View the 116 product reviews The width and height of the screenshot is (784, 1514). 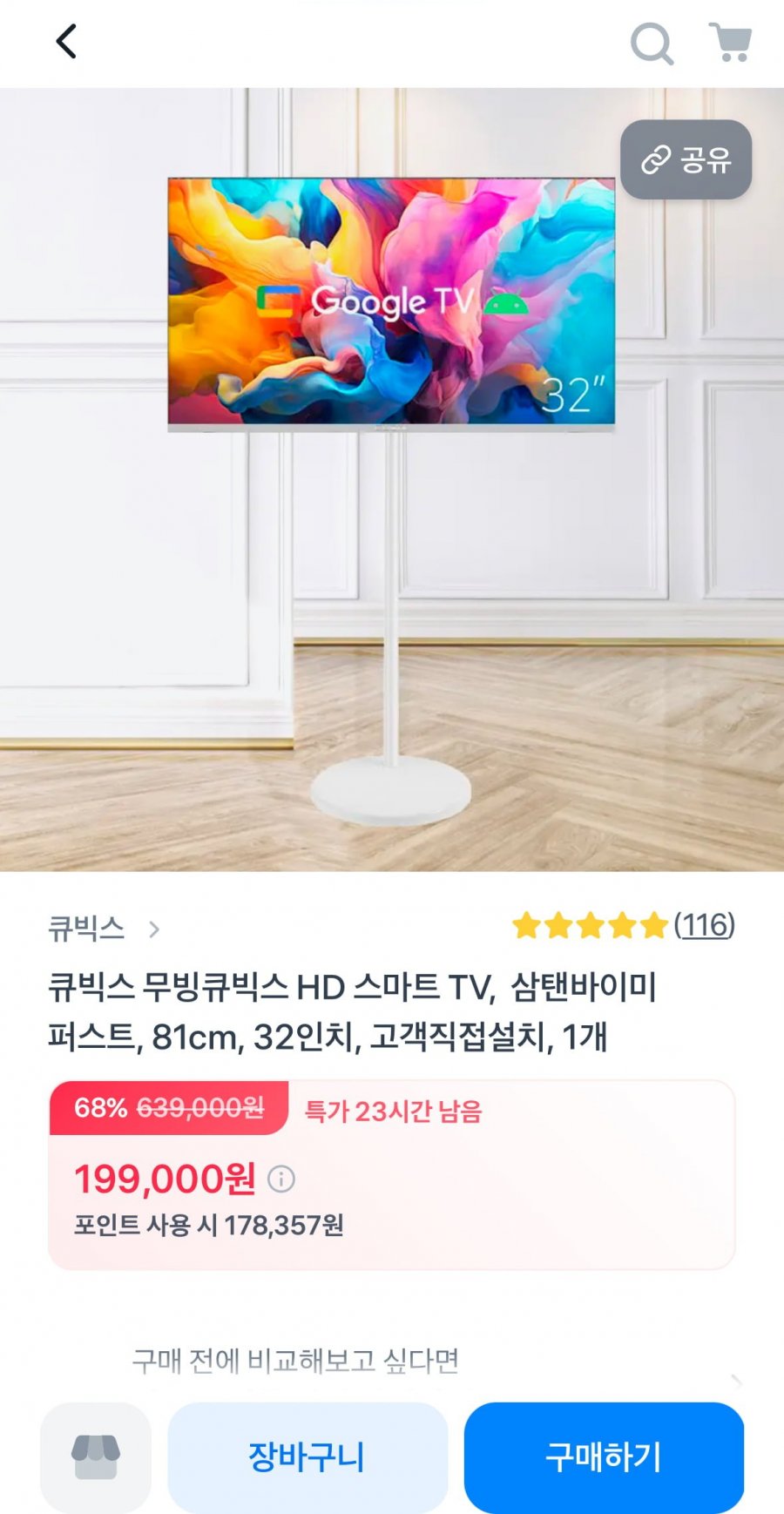[x=704, y=925]
